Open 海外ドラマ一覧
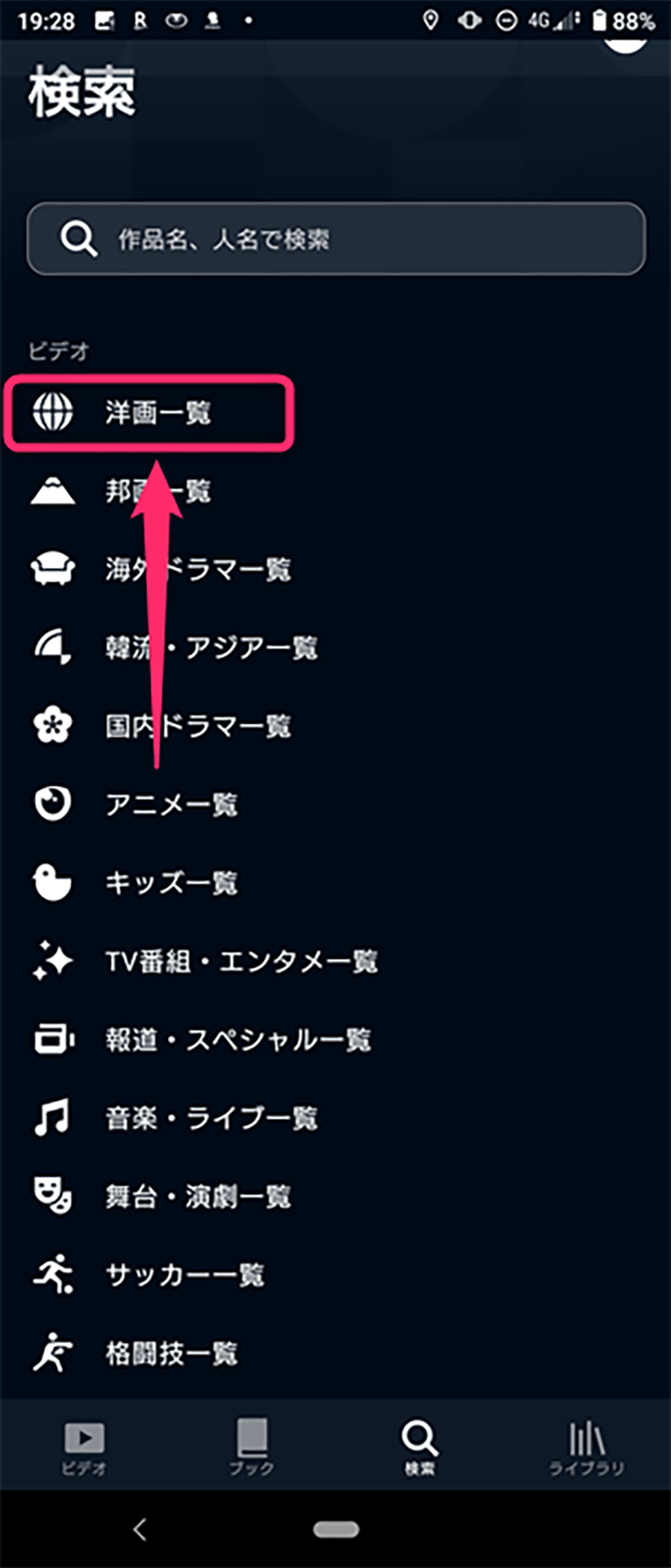Image resolution: width=671 pixels, height=1568 pixels. 197,570
